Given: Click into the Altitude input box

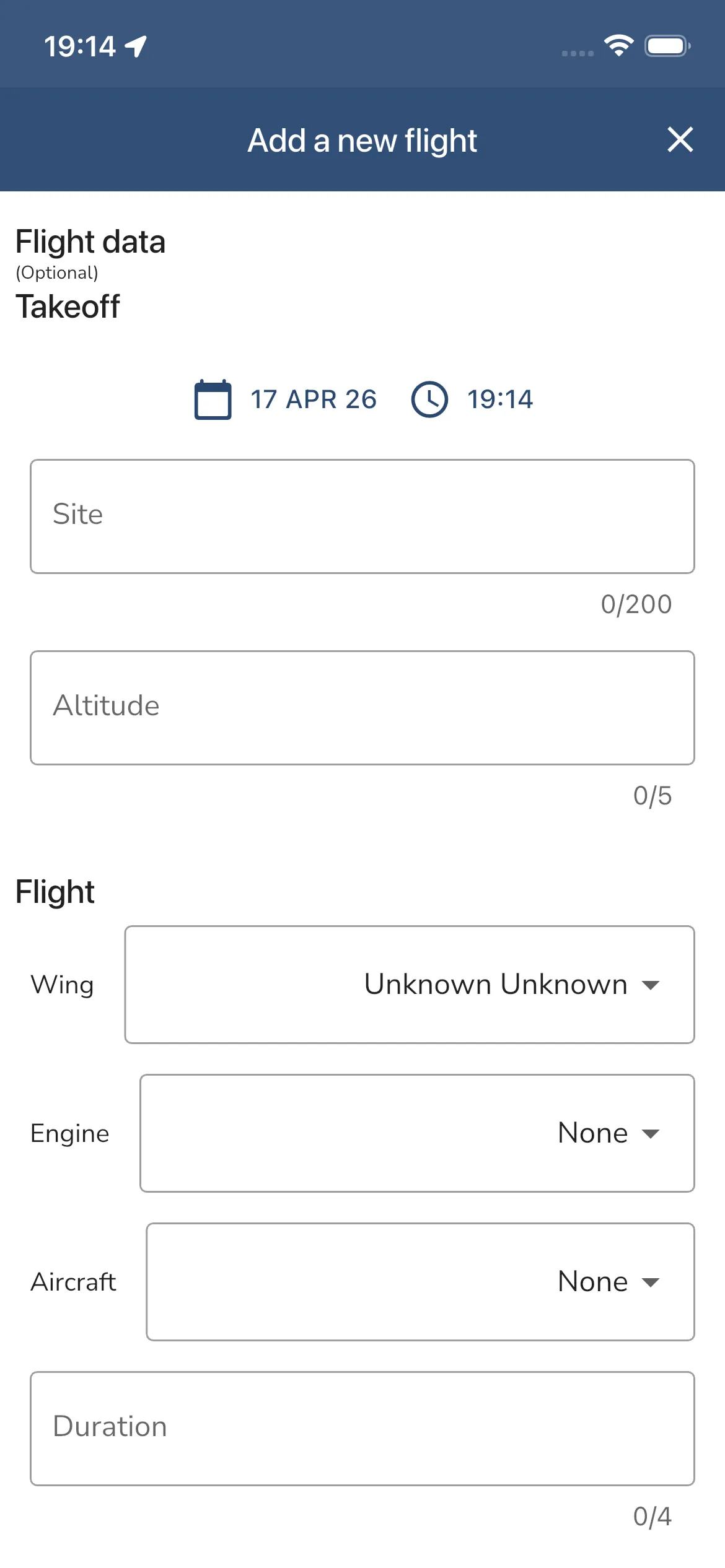Looking at the screenshot, I should pos(361,706).
